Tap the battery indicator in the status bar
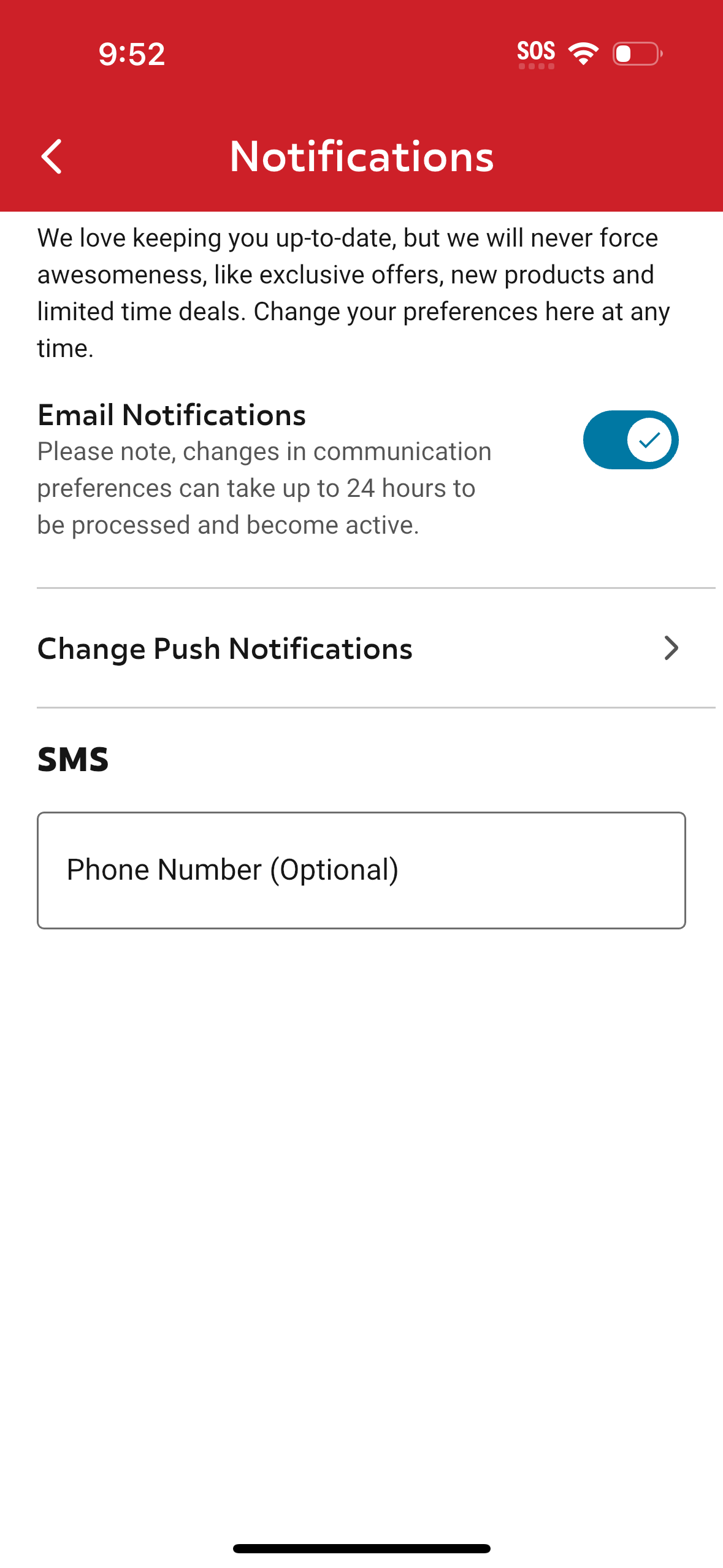723x1568 pixels. 636,55
